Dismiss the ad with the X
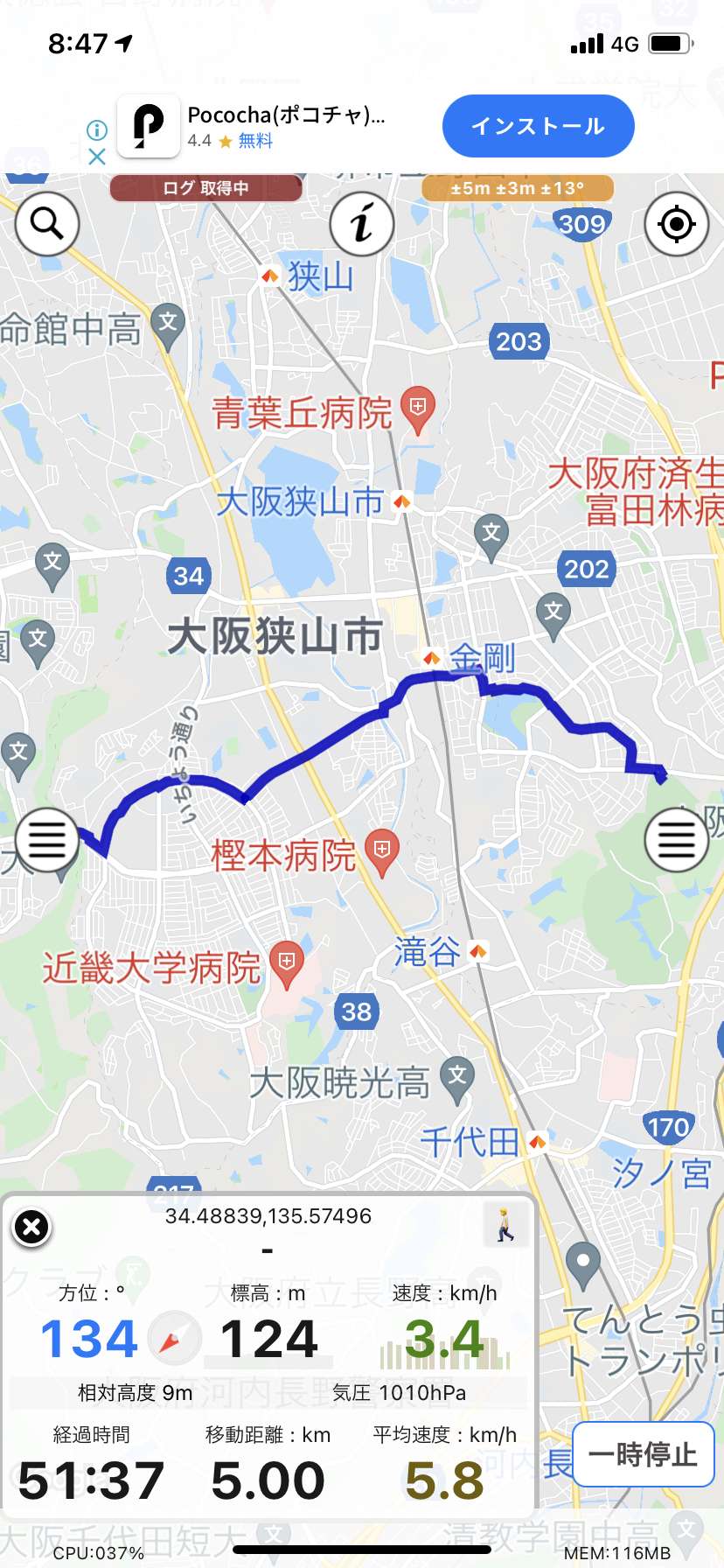Screen dimensions: 724x1568 (97, 157)
